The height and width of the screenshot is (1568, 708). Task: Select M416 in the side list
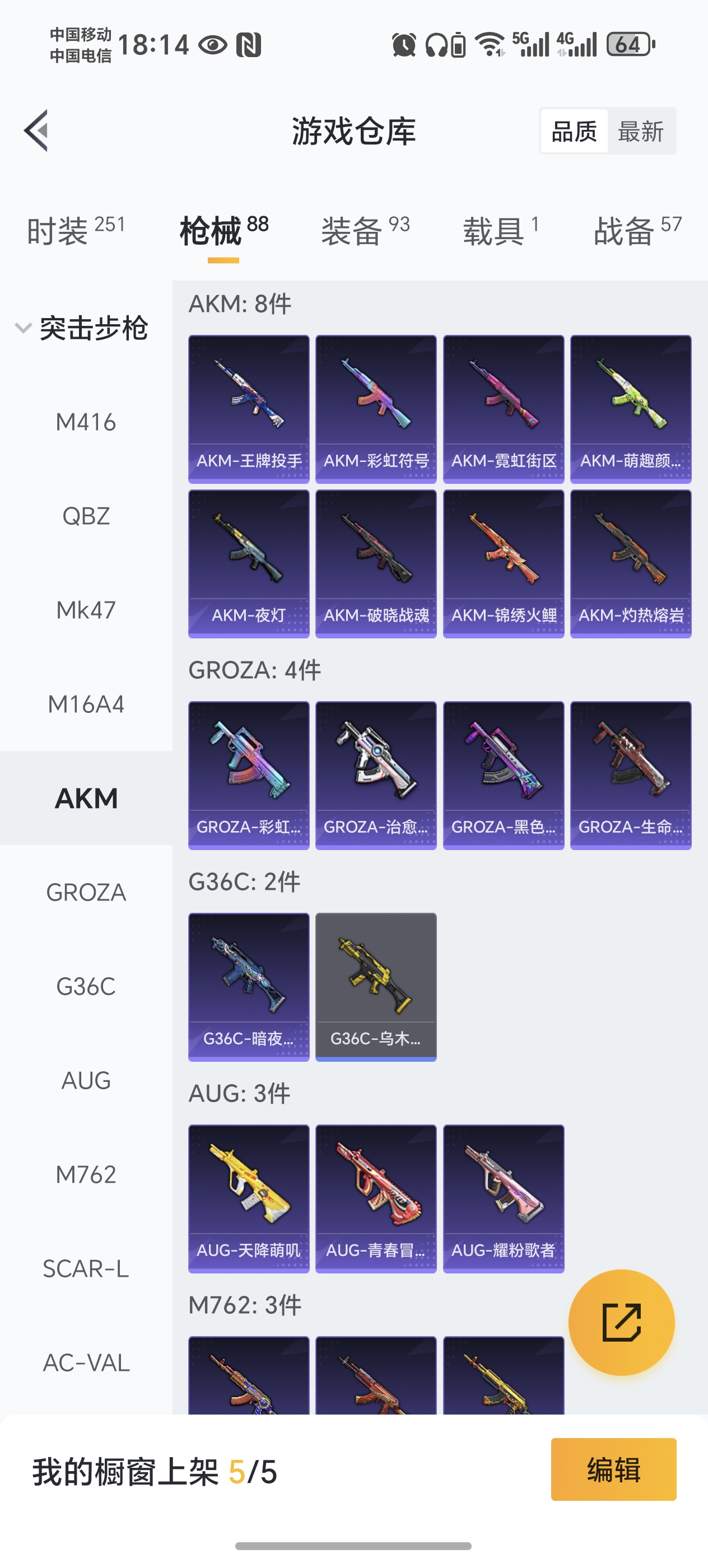86,422
